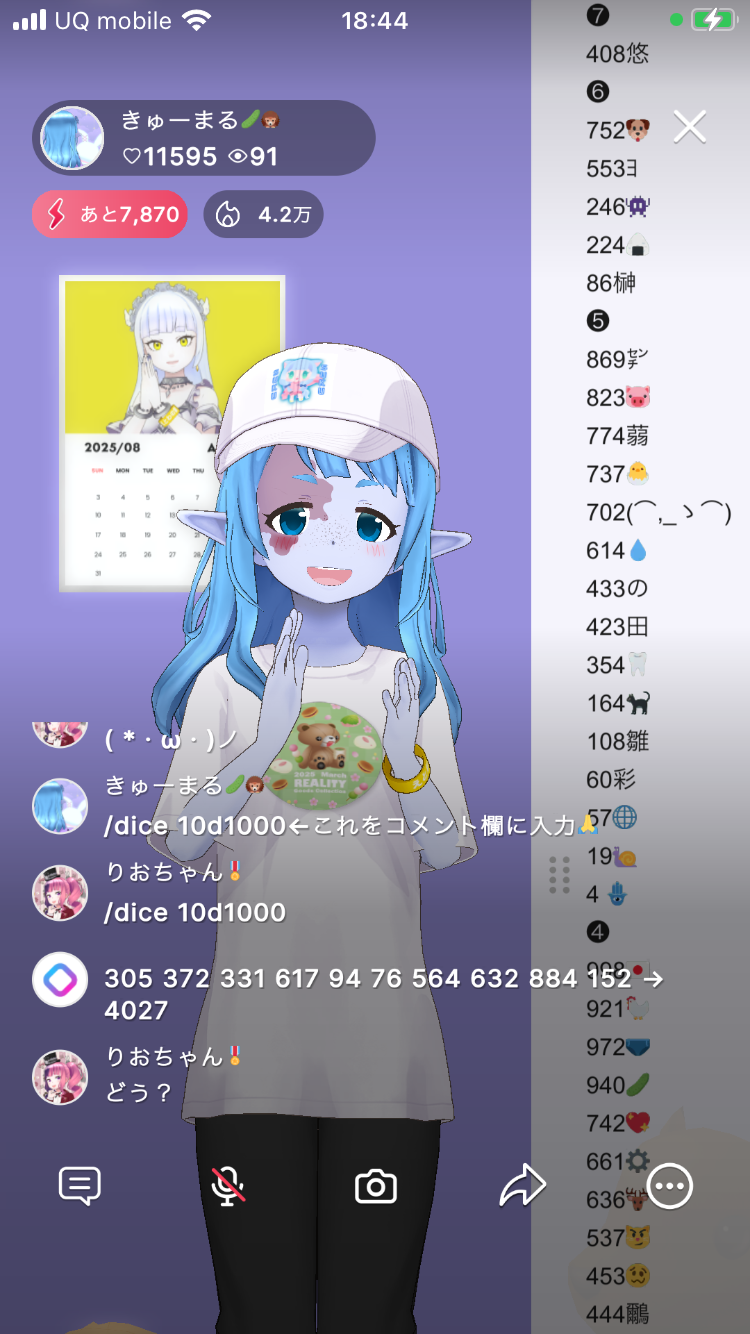Open the 4.2万 flame ranking chip
The width and height of the screenshot is (750, 1334).
click(x=263, y=214)
